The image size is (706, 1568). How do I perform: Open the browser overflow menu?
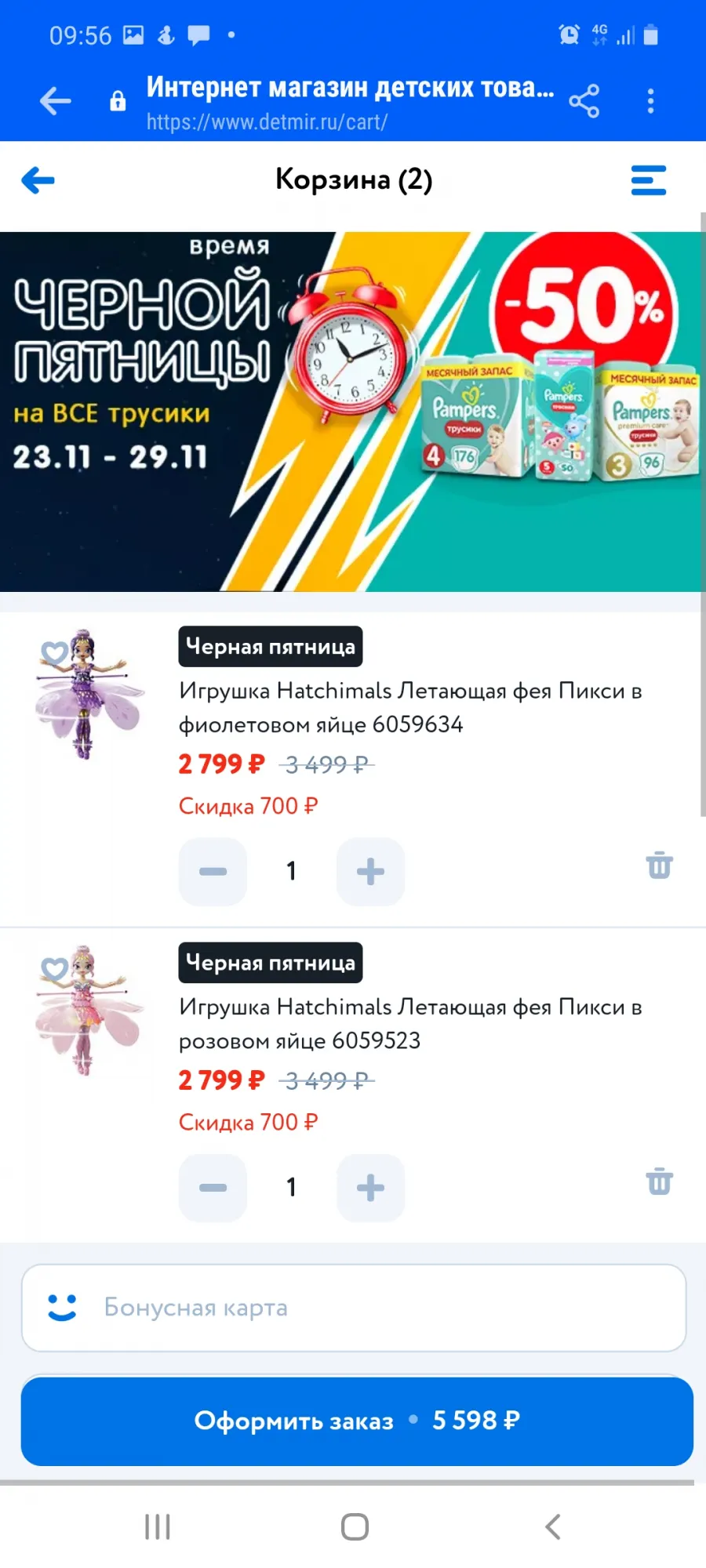coord(650,101)
